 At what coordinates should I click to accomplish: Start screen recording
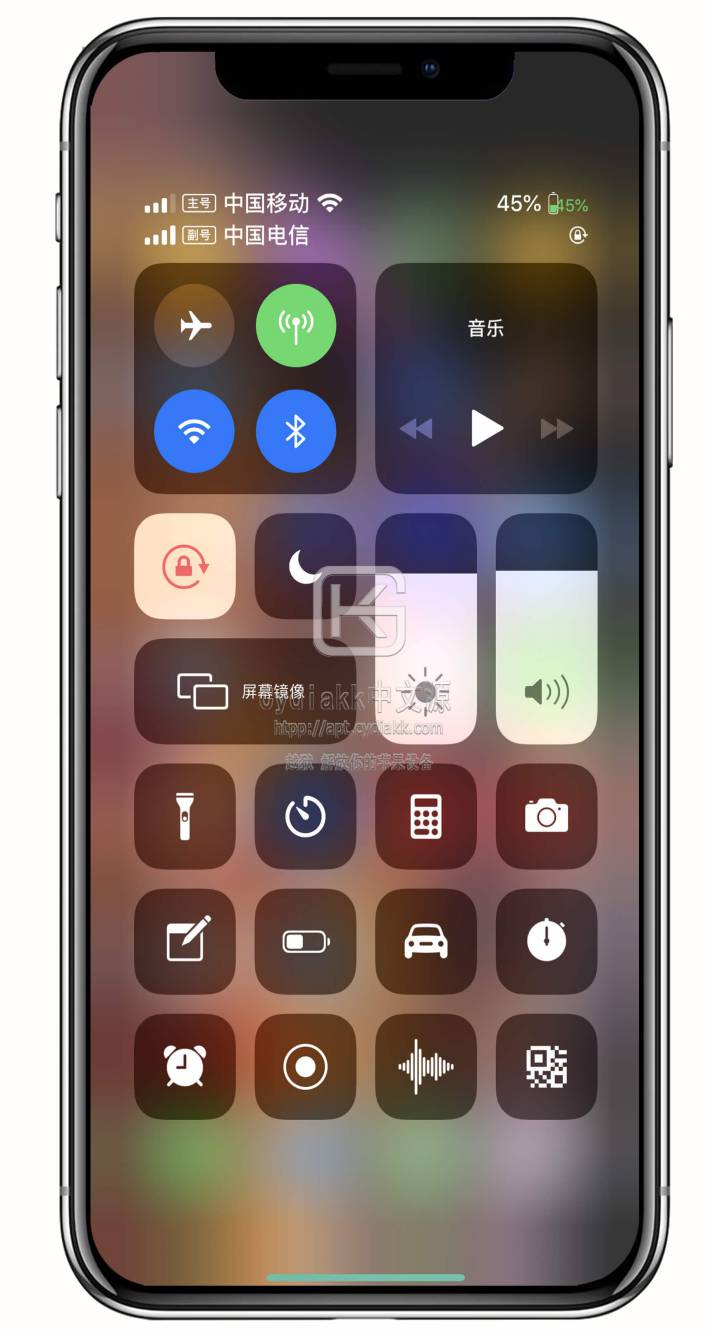click(305, 1066)
